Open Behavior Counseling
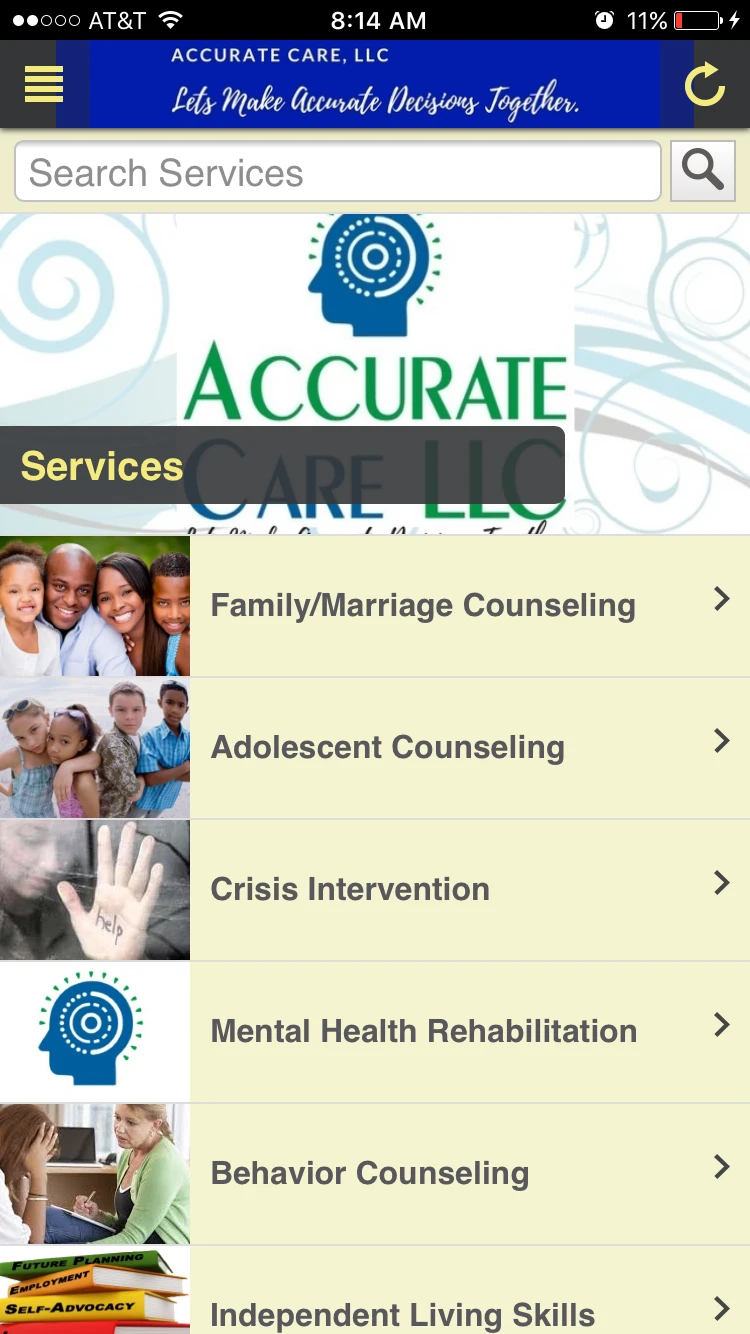The height and width of the screenshot is (1334, 750). 370,1174
